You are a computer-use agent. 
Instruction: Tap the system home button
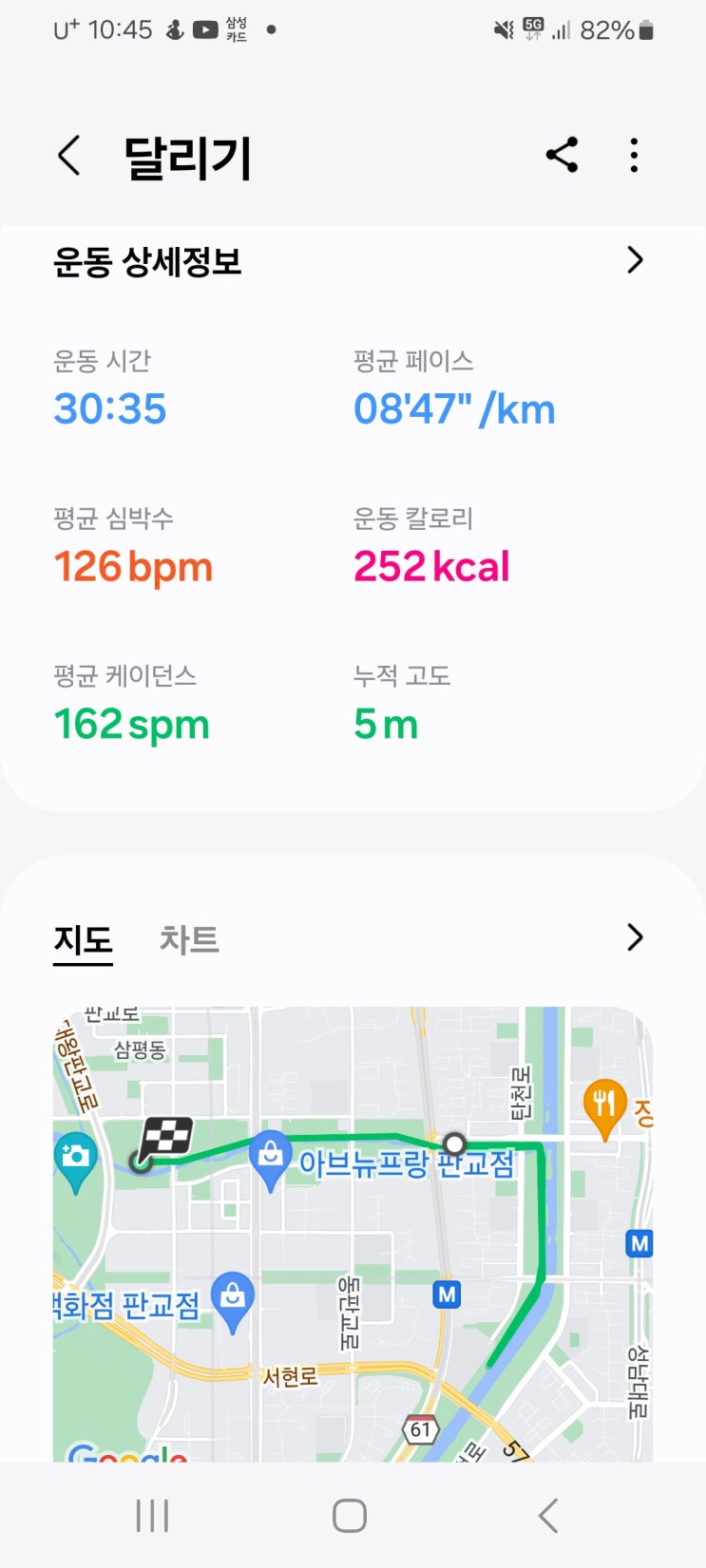tap(350, 1515)
